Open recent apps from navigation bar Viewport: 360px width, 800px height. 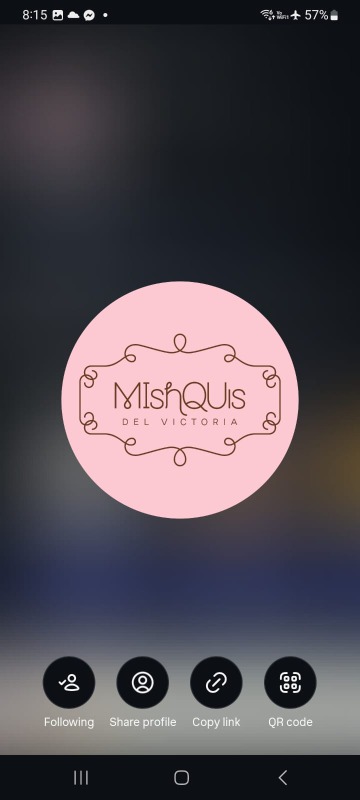(x=81, y=778)
